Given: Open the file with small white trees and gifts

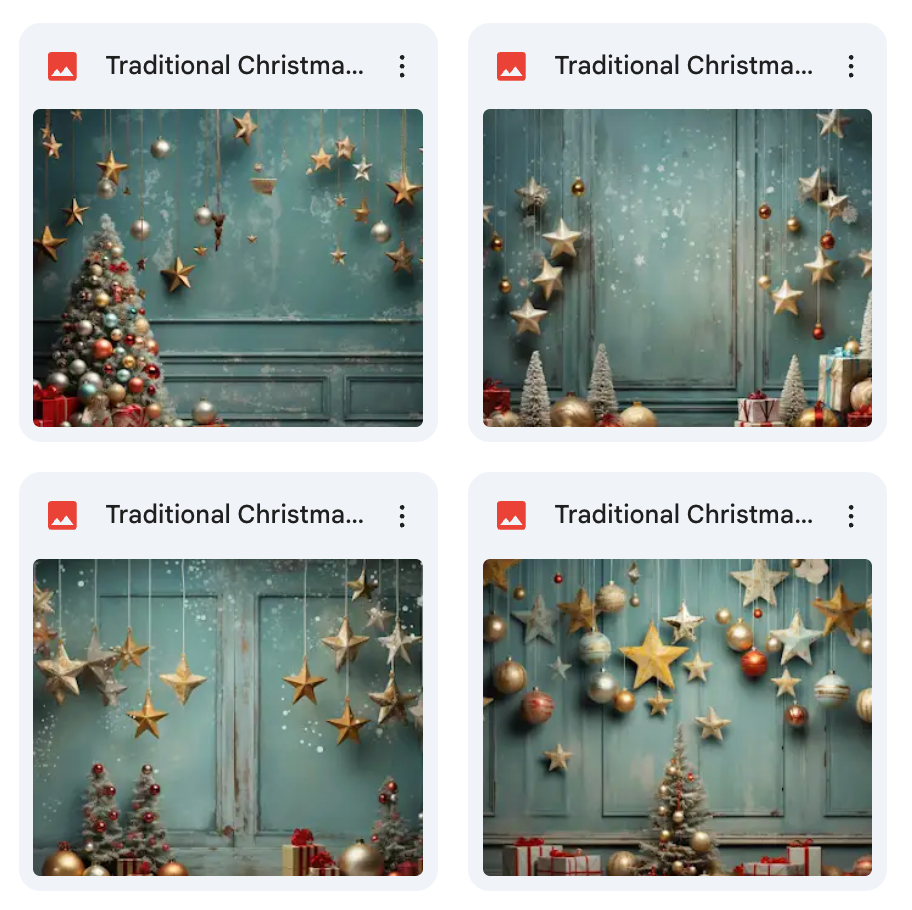Looking at the screenshot, I should pyautogui.click(x=677, y=268).
